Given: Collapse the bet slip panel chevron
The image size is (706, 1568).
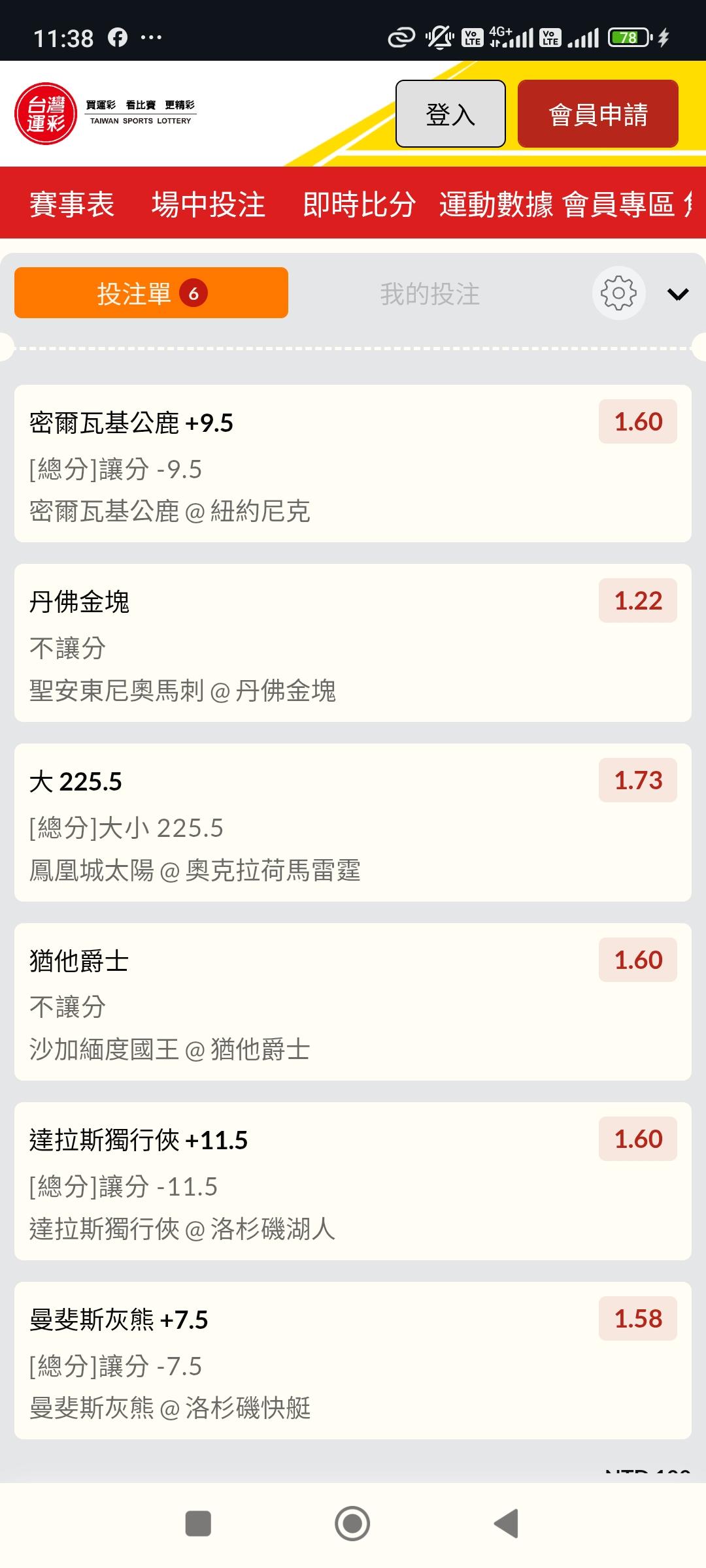Looking at the screenshot, I should (677, 294).
